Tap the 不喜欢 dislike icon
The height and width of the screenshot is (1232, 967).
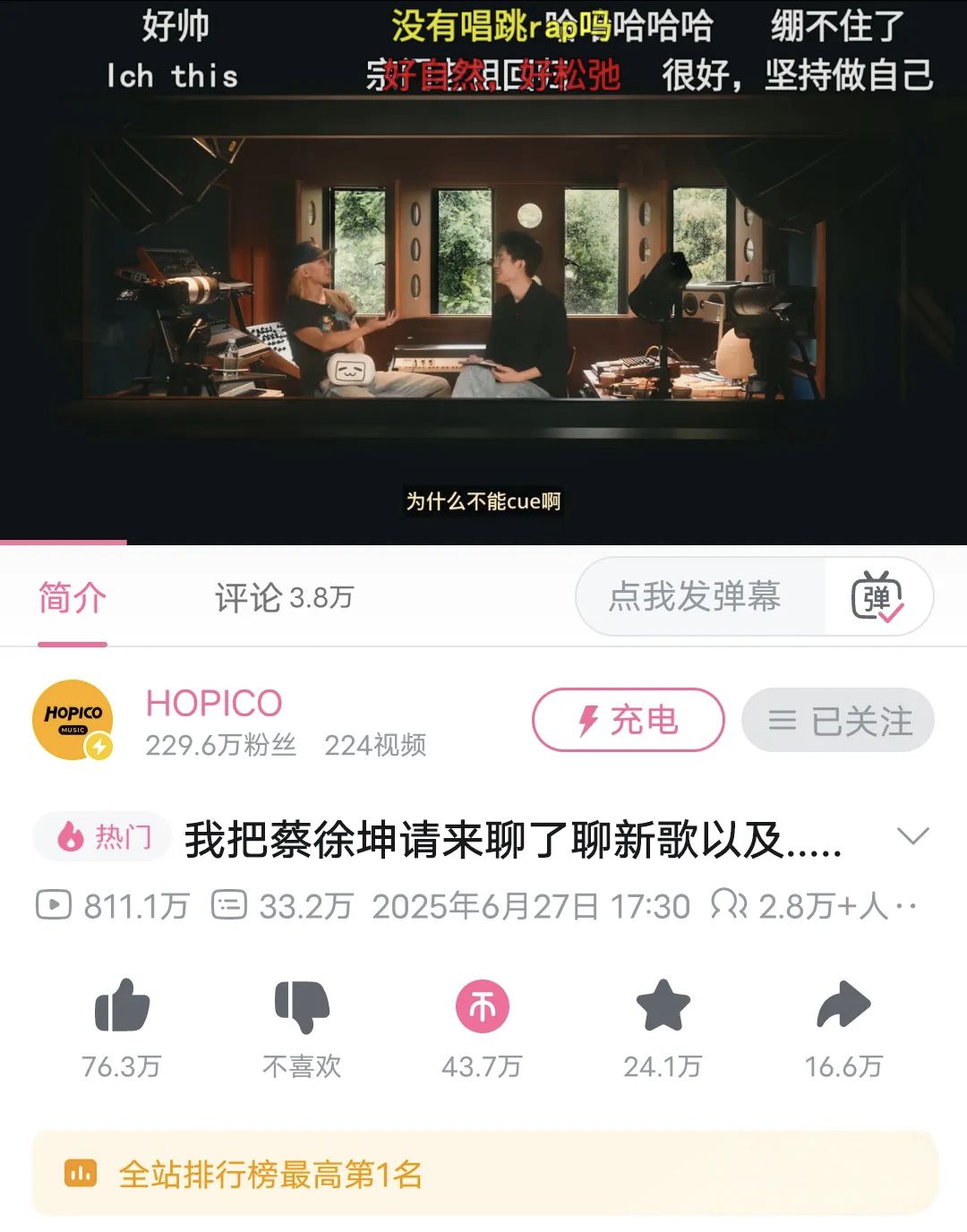[302, 1005]
